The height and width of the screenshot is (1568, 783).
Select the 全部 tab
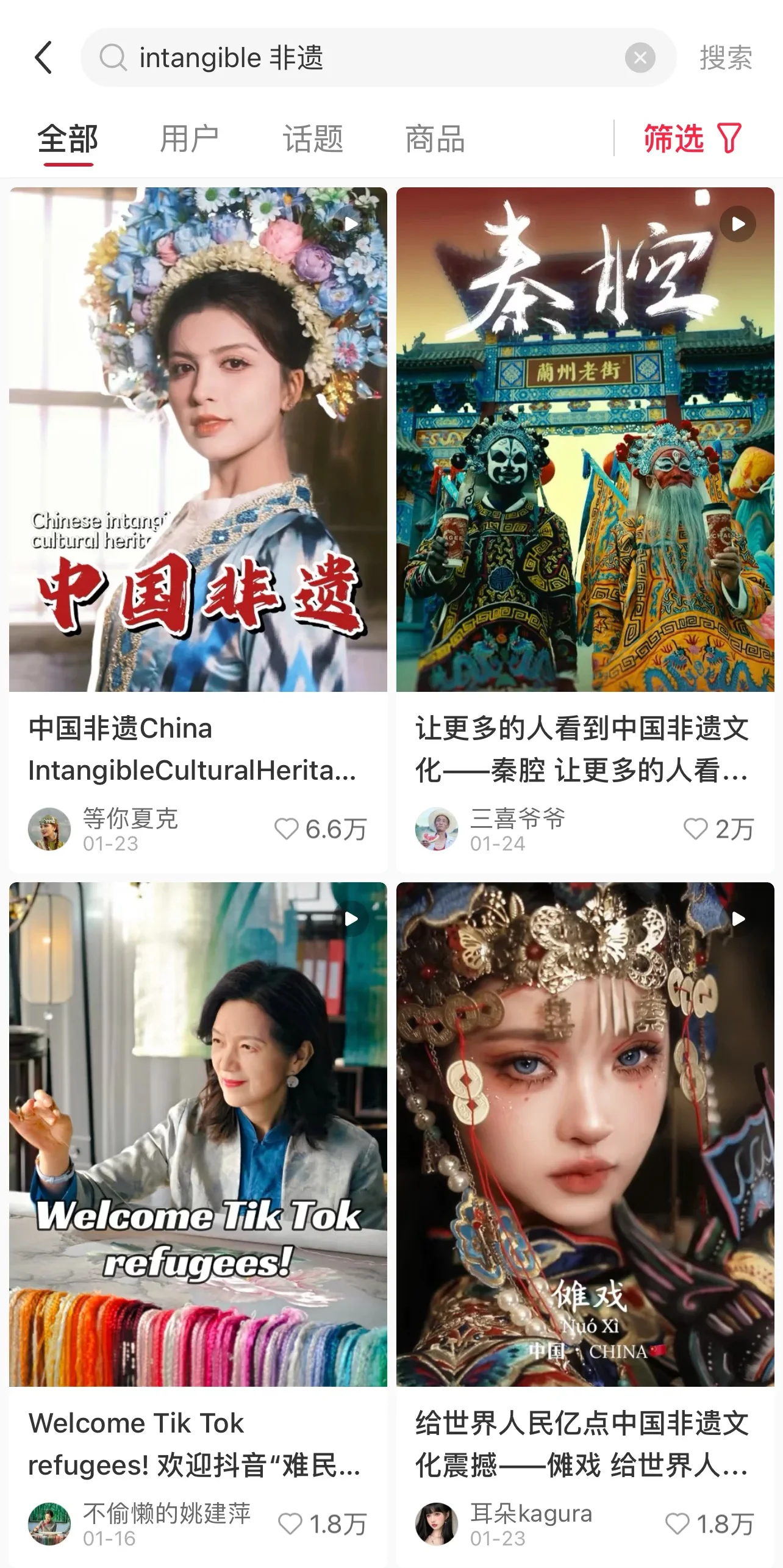(x=68, y=139)
